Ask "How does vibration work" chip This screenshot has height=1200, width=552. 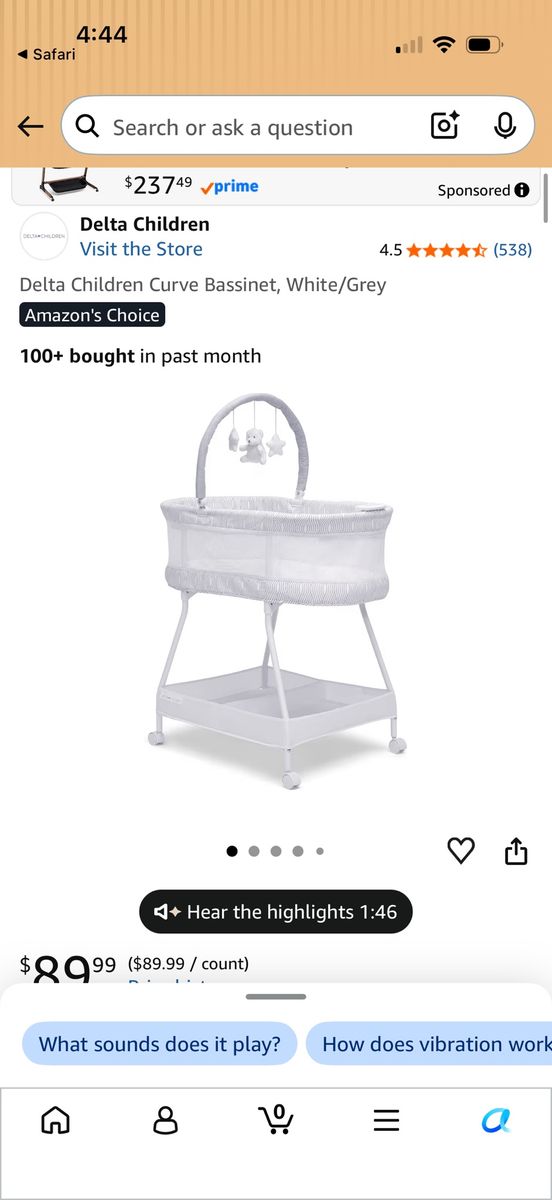pyautogui.click(x=429, y=1044)
